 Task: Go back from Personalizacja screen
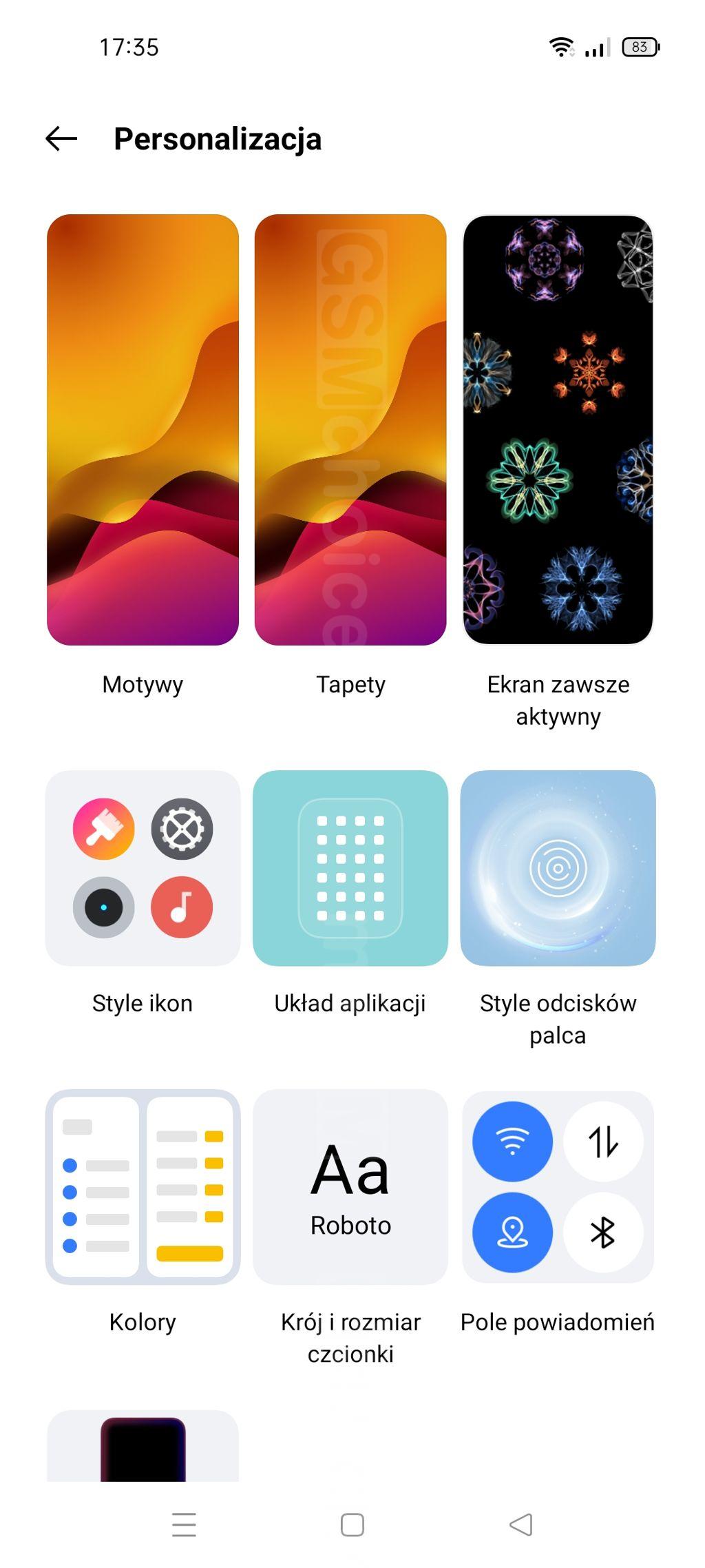click(61, 138)
